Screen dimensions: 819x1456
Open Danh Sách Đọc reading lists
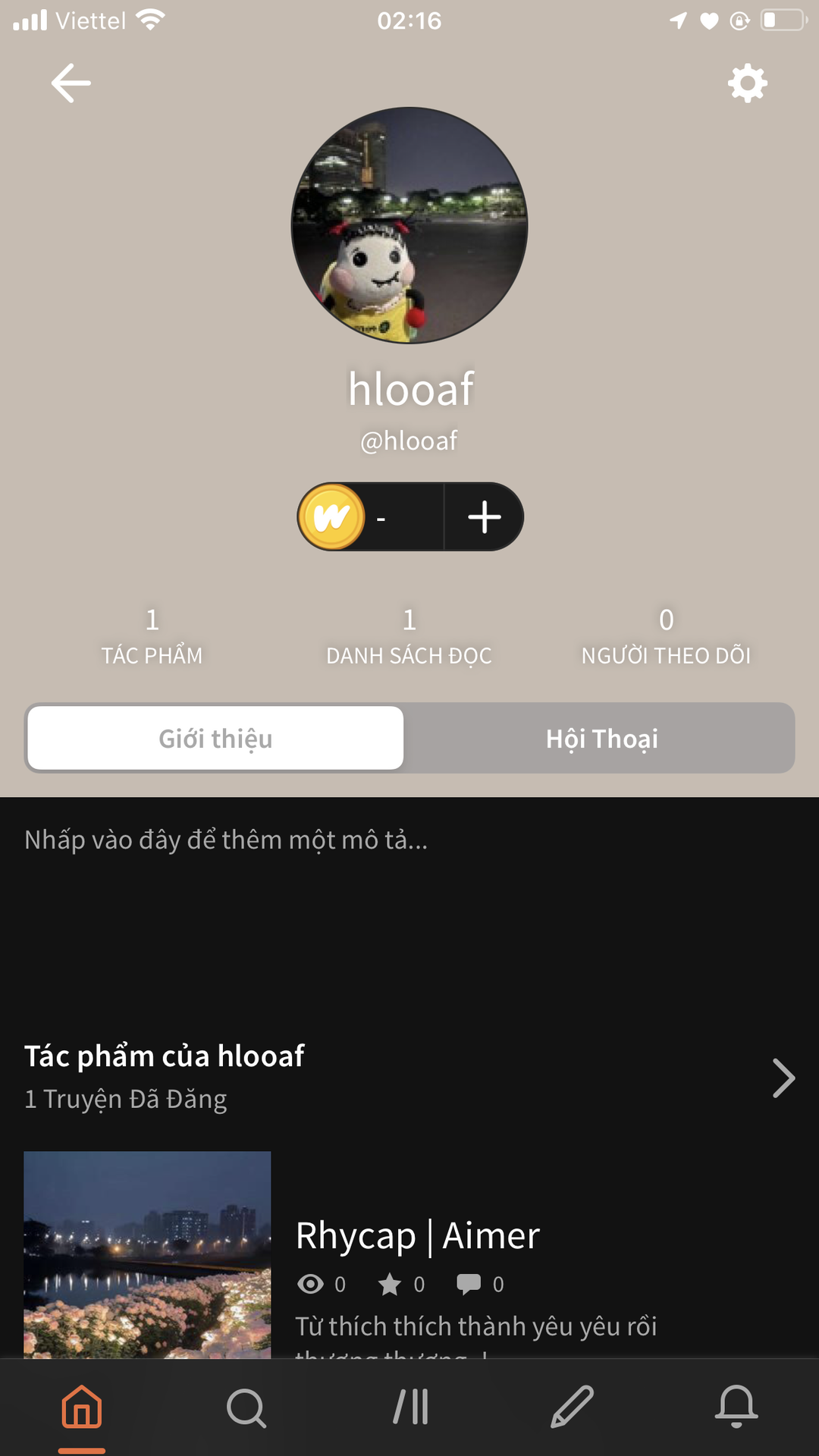[409, 635]
